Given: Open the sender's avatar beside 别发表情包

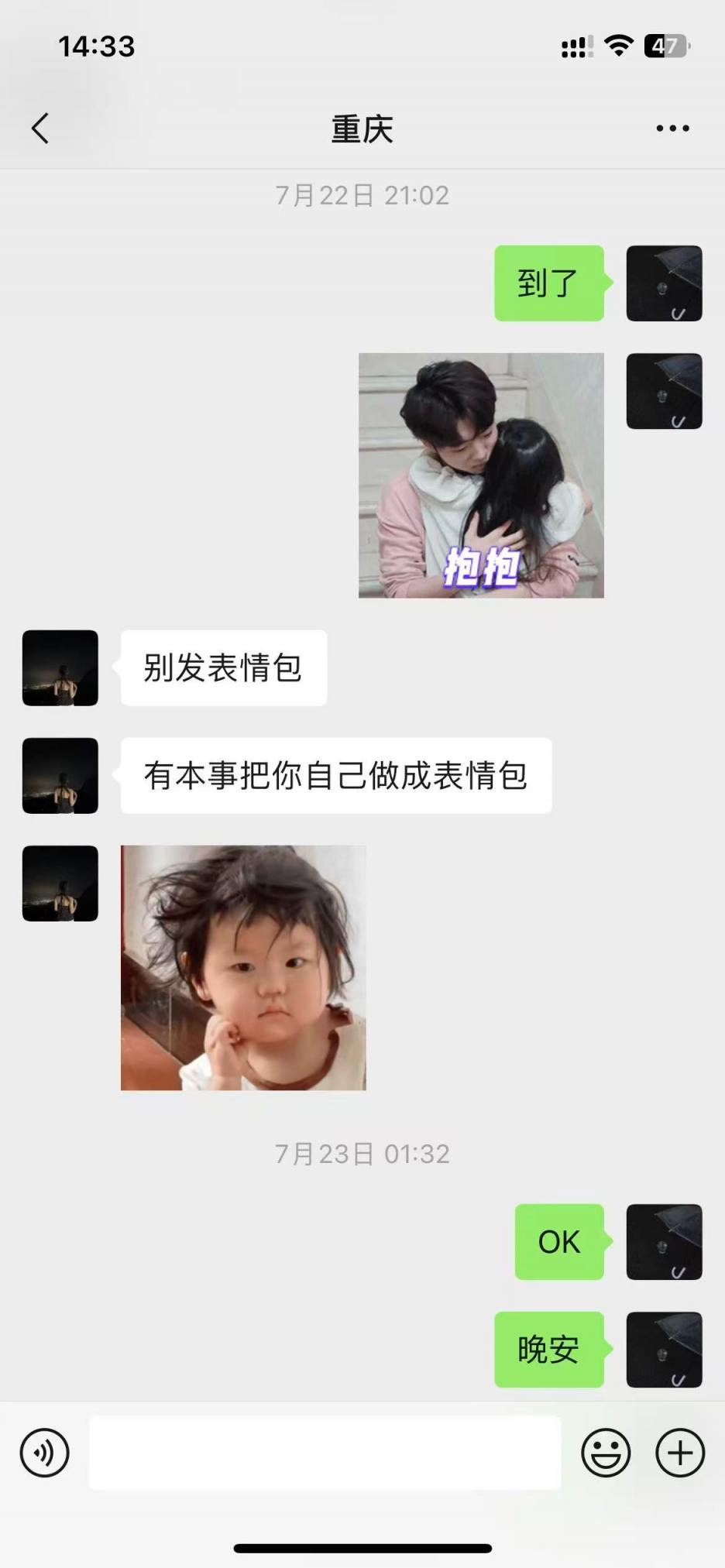Looking at the screenshot, I should click(x=60, y=667).
